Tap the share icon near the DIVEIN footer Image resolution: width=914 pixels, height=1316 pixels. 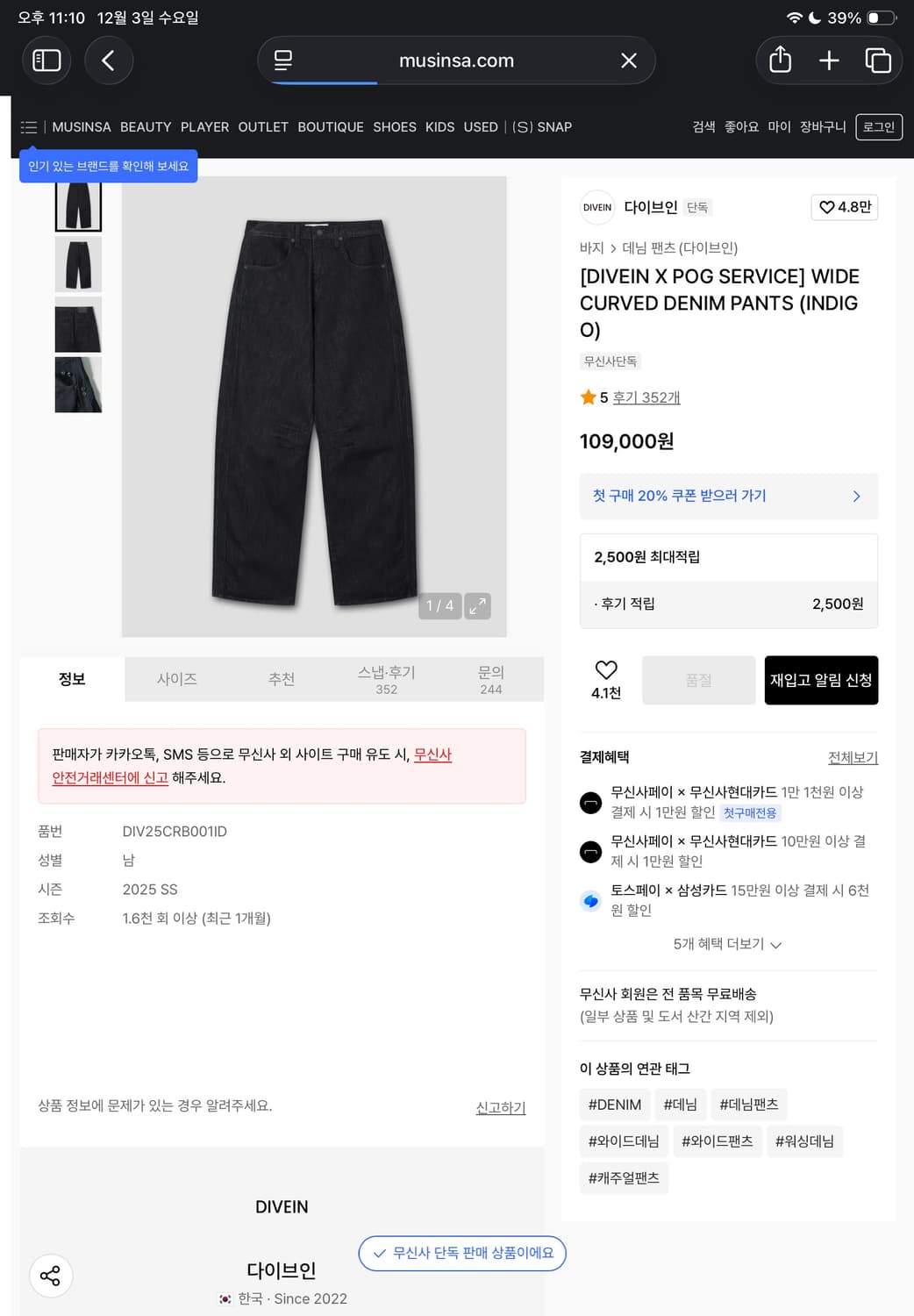click(51, 1275)
